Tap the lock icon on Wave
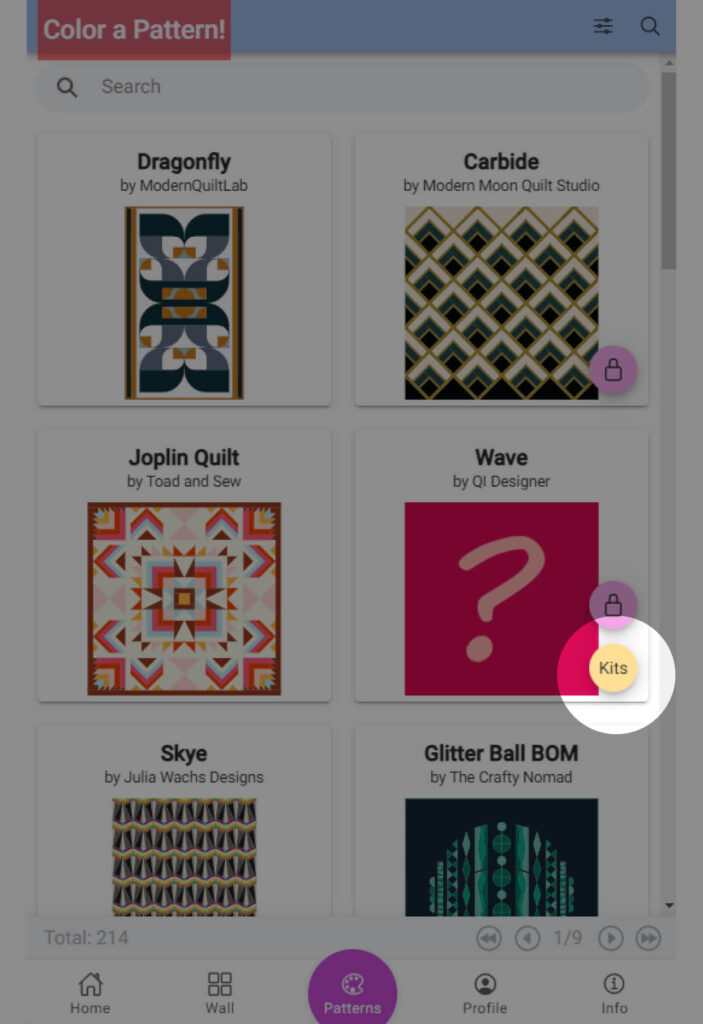This screenshot has height=1024, width=703. (613, 605)
